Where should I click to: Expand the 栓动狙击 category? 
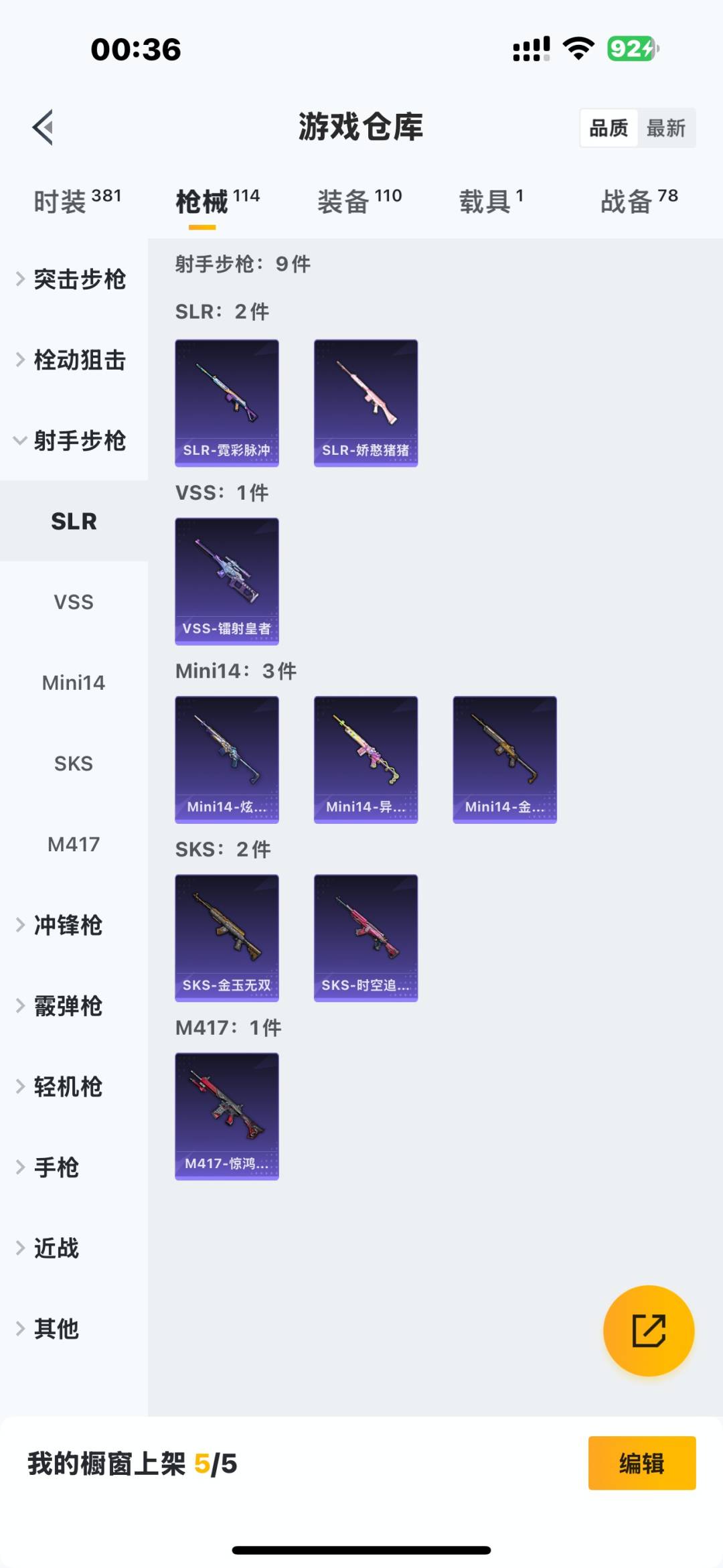(x=74, y=360)
